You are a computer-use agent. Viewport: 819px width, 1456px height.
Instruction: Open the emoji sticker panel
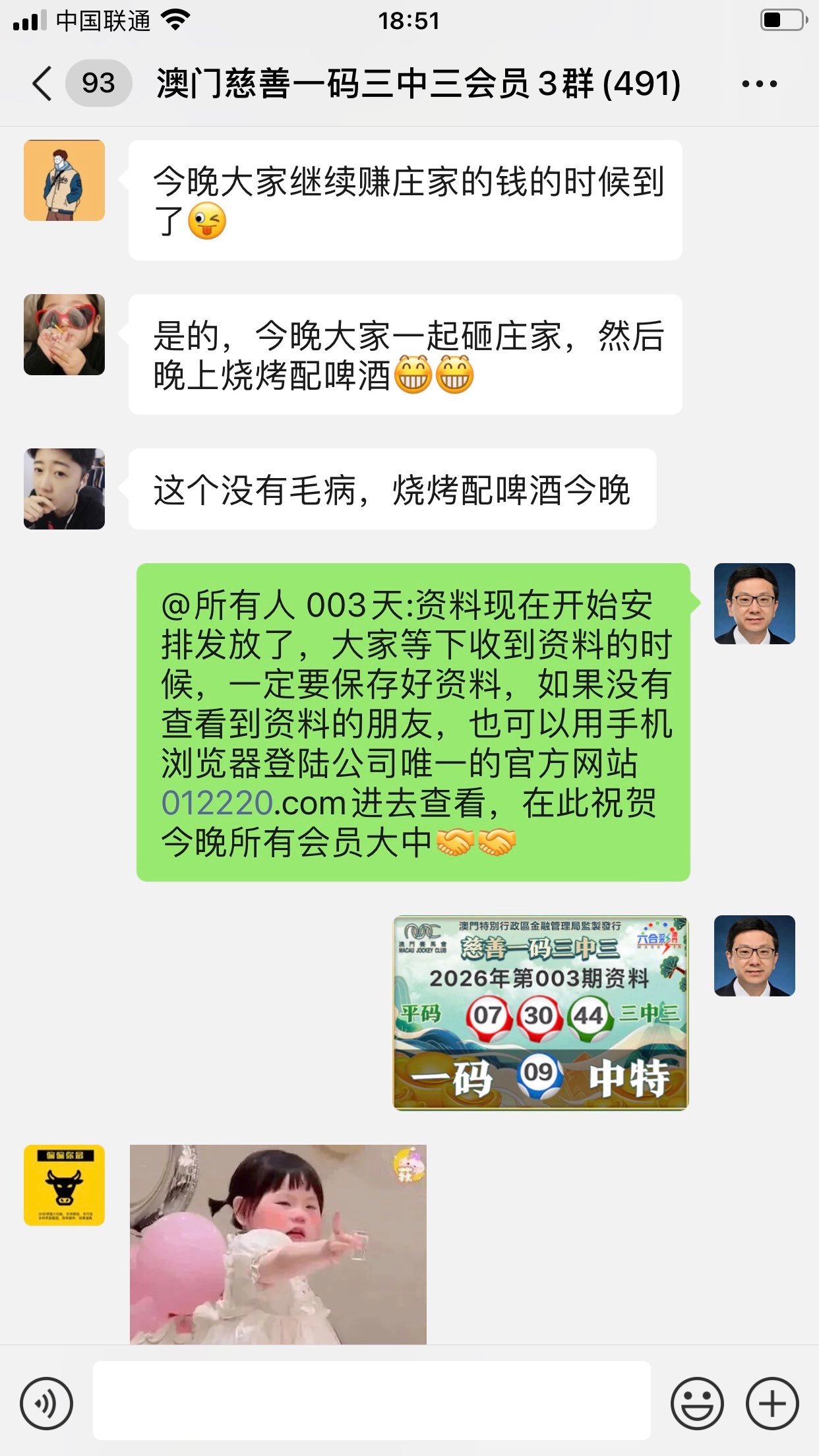tap(697, 1403)
